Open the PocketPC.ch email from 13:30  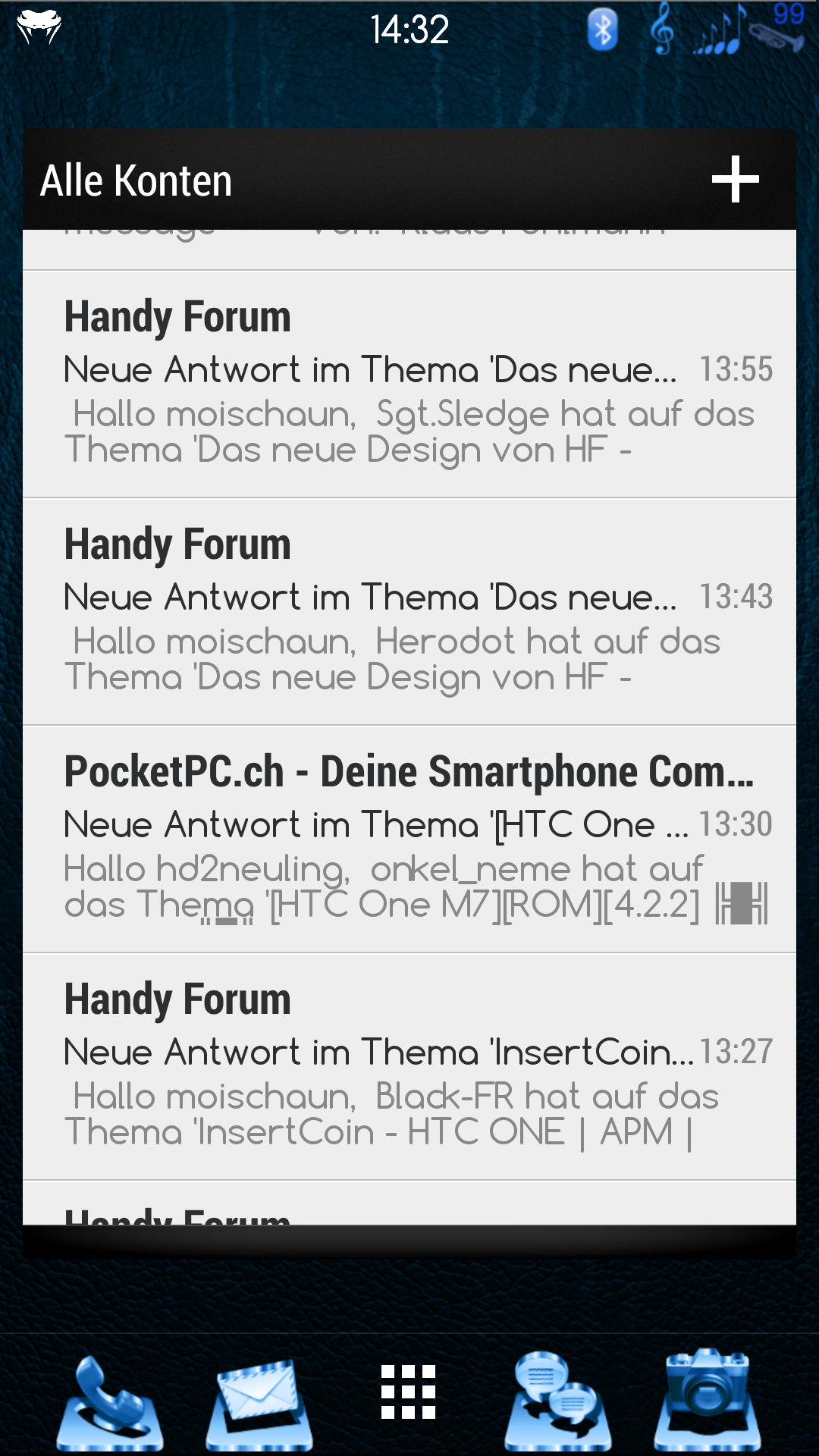409,839
